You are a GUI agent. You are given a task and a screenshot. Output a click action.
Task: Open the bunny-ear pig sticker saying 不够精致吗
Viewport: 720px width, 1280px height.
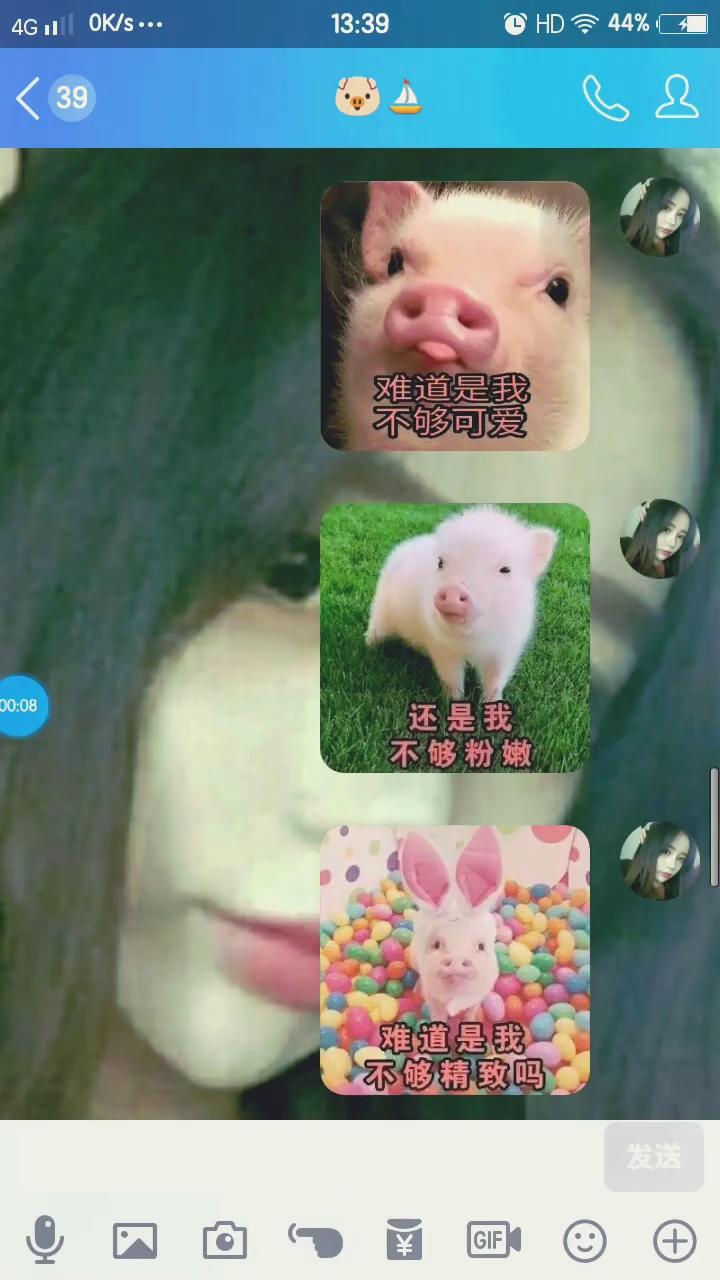tap(455, 960)
